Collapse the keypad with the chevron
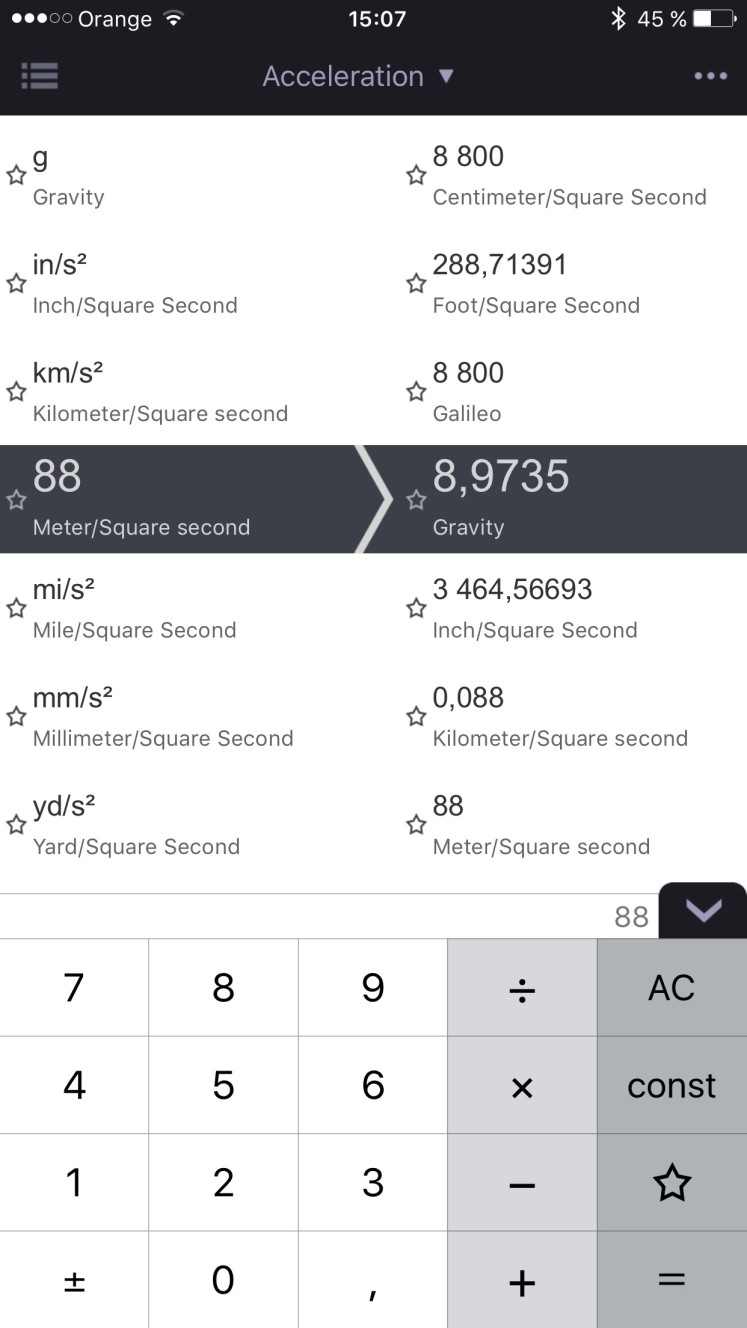This screenshot has width=747, height=1328. (703, 911)
